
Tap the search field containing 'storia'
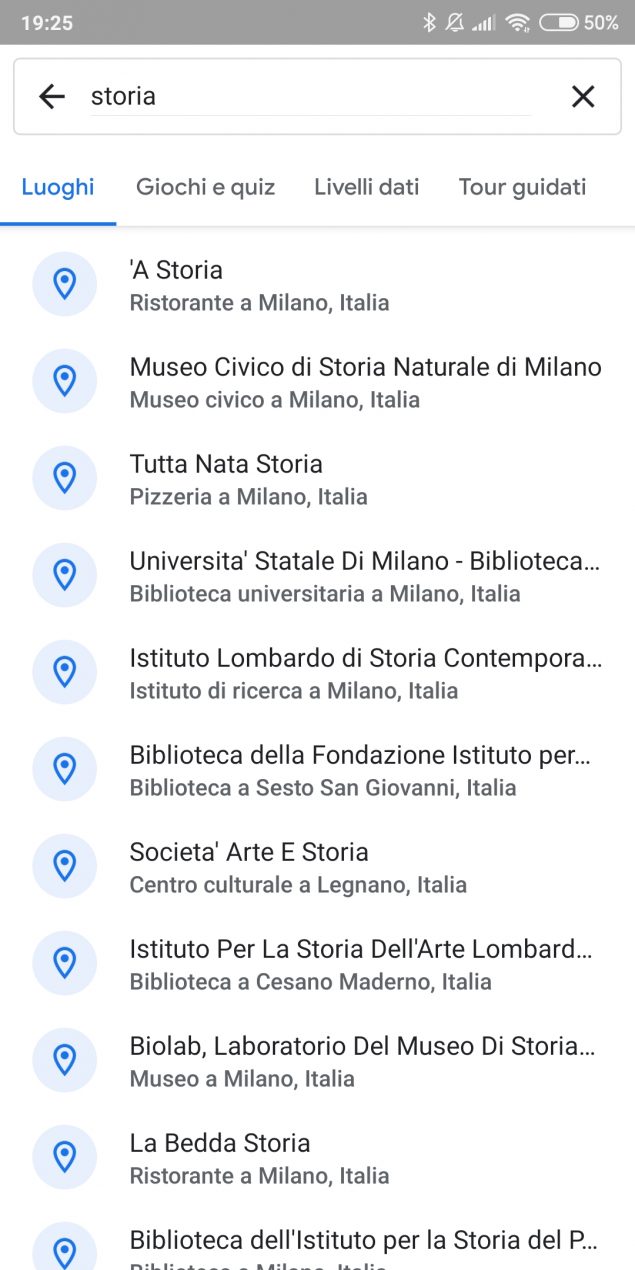tap(310, 96)
